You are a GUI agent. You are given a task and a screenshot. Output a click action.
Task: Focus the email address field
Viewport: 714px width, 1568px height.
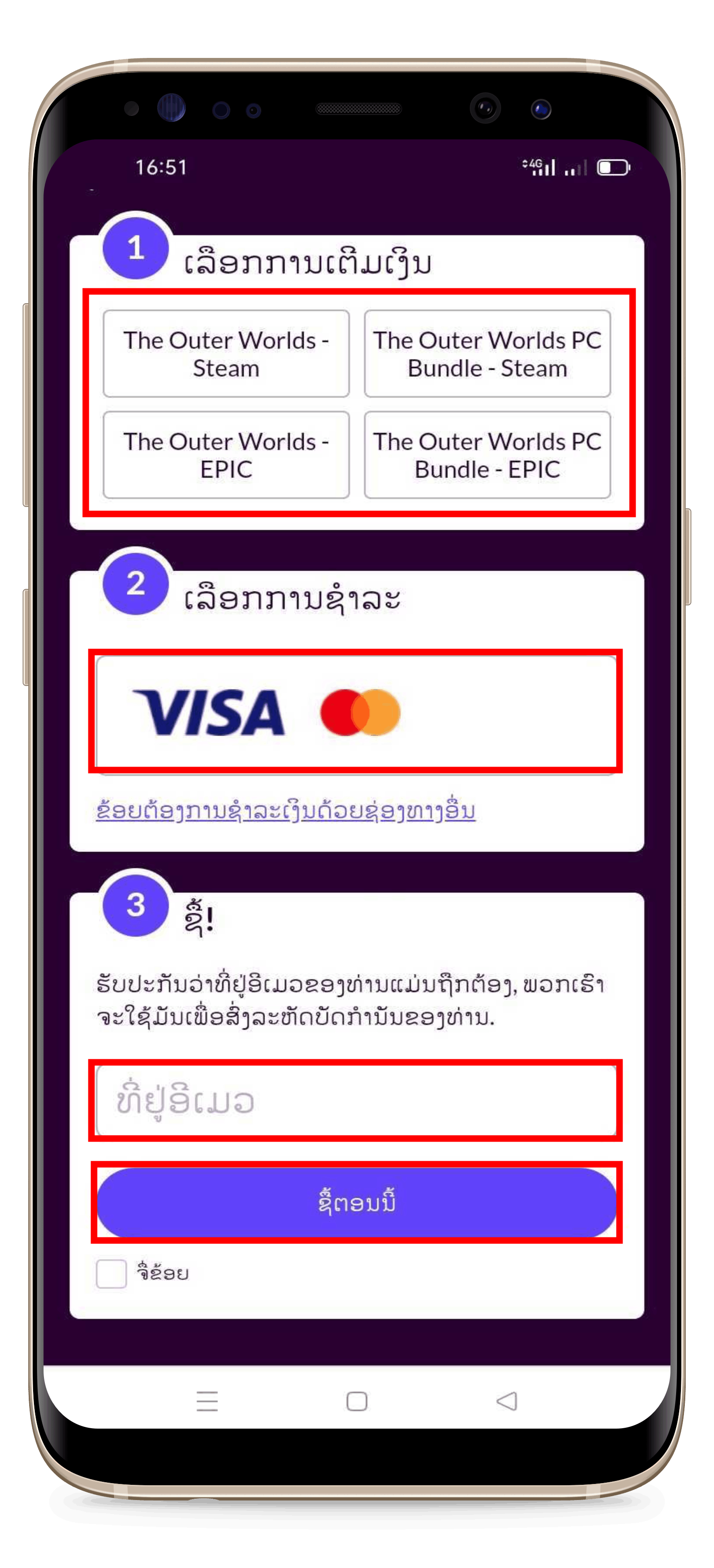[x=356, y=1101]
